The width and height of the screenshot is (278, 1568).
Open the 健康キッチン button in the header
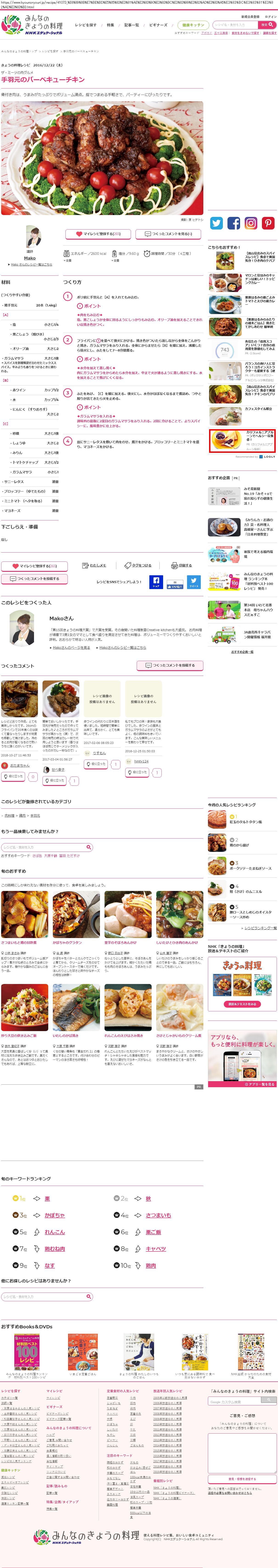193,25
